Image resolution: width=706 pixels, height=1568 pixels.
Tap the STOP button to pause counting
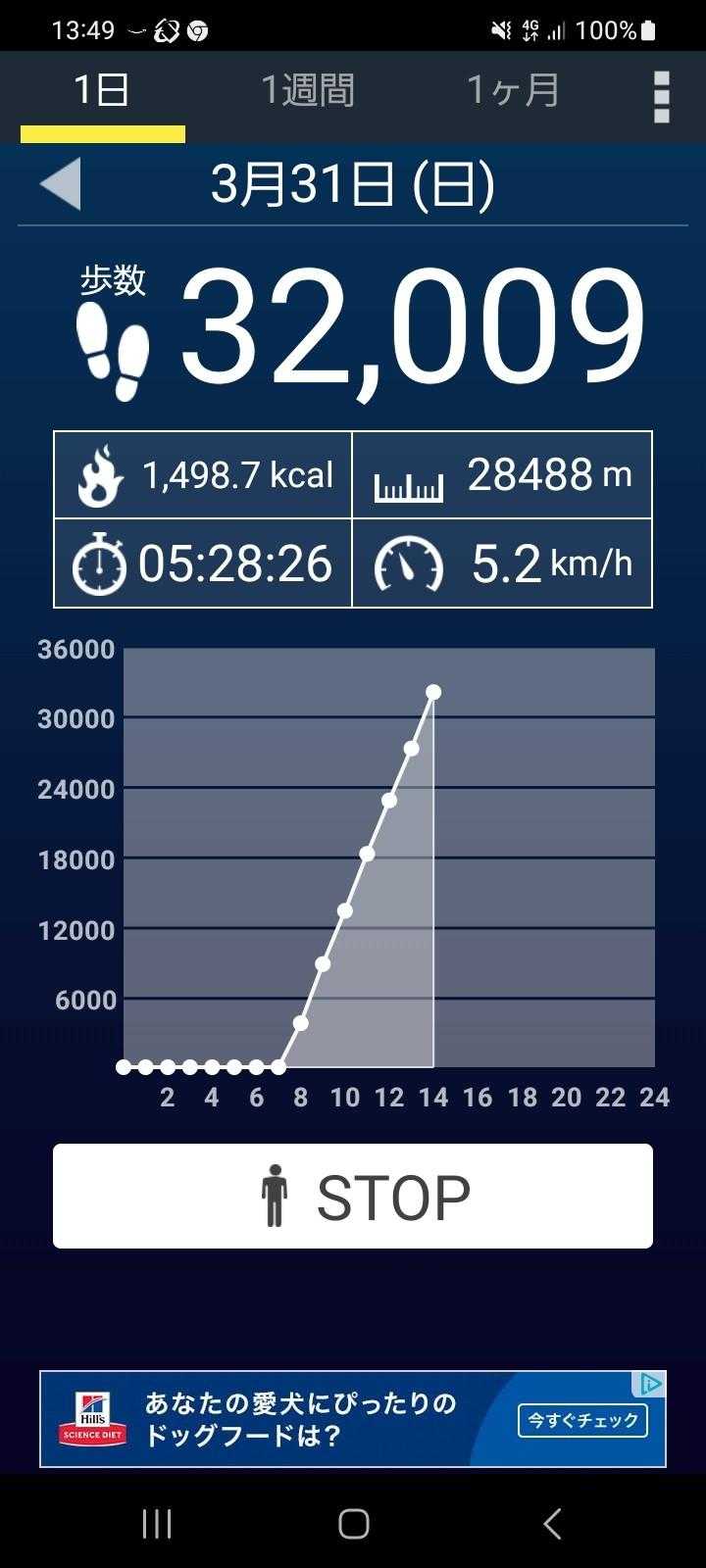(353, 1196)
